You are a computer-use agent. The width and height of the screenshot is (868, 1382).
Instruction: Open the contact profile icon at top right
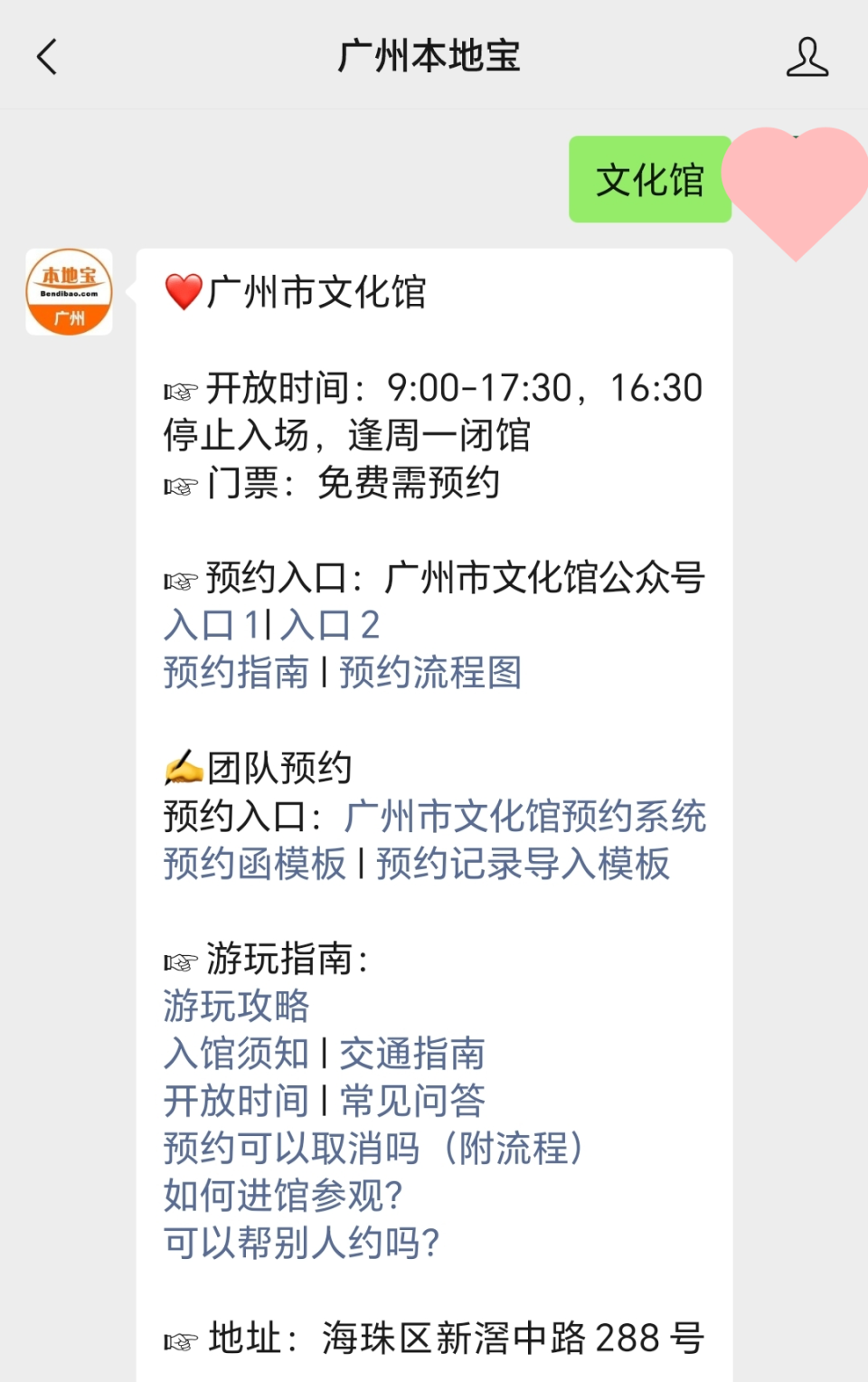coord(807,56)
